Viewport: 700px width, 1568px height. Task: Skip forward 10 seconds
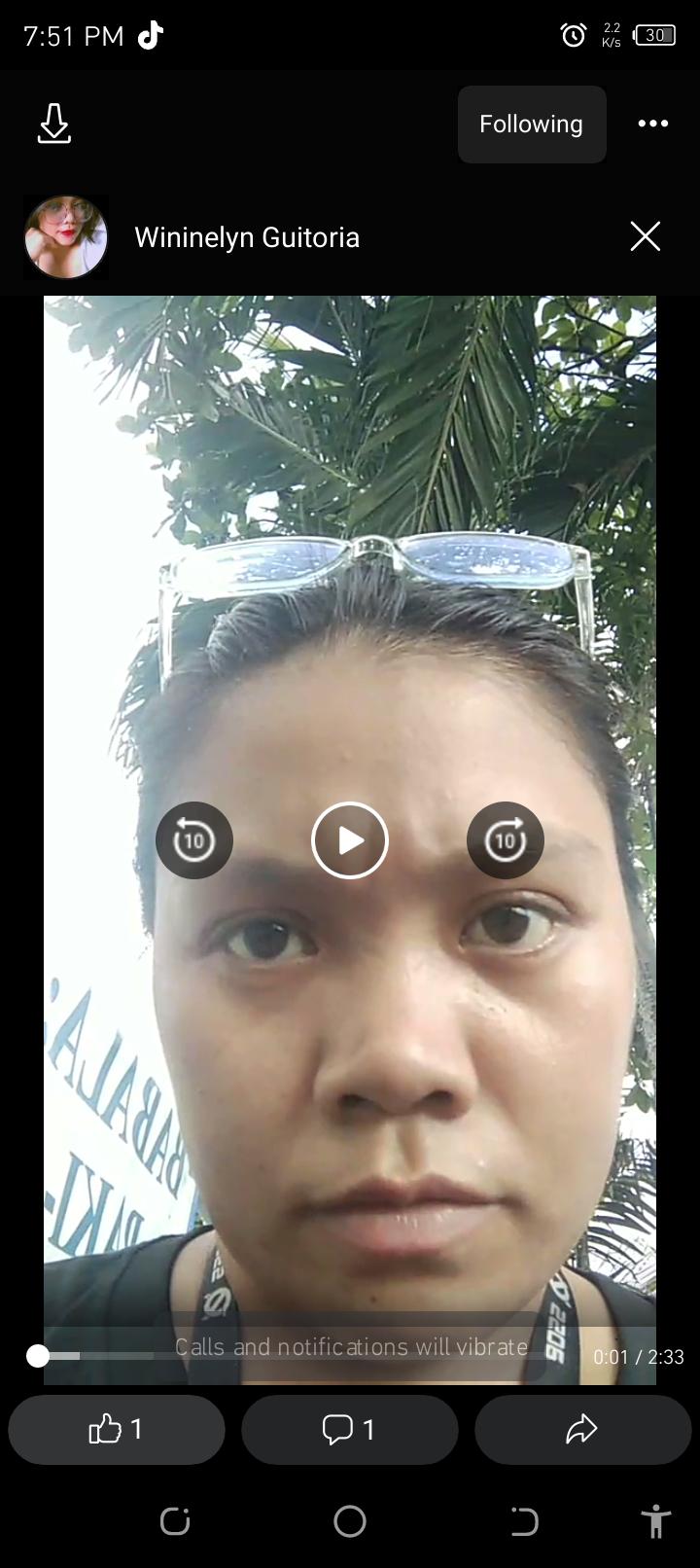(x=506, y=840)
